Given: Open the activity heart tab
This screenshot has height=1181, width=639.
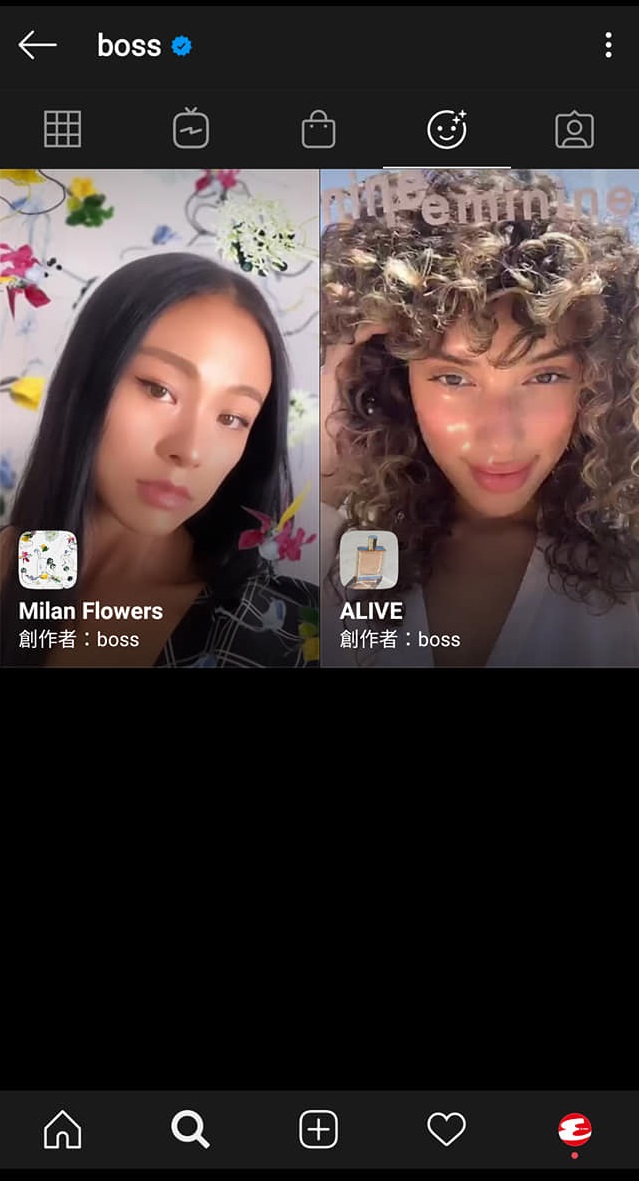Looking at the screenshot, I should click(x=446, y=1130).
